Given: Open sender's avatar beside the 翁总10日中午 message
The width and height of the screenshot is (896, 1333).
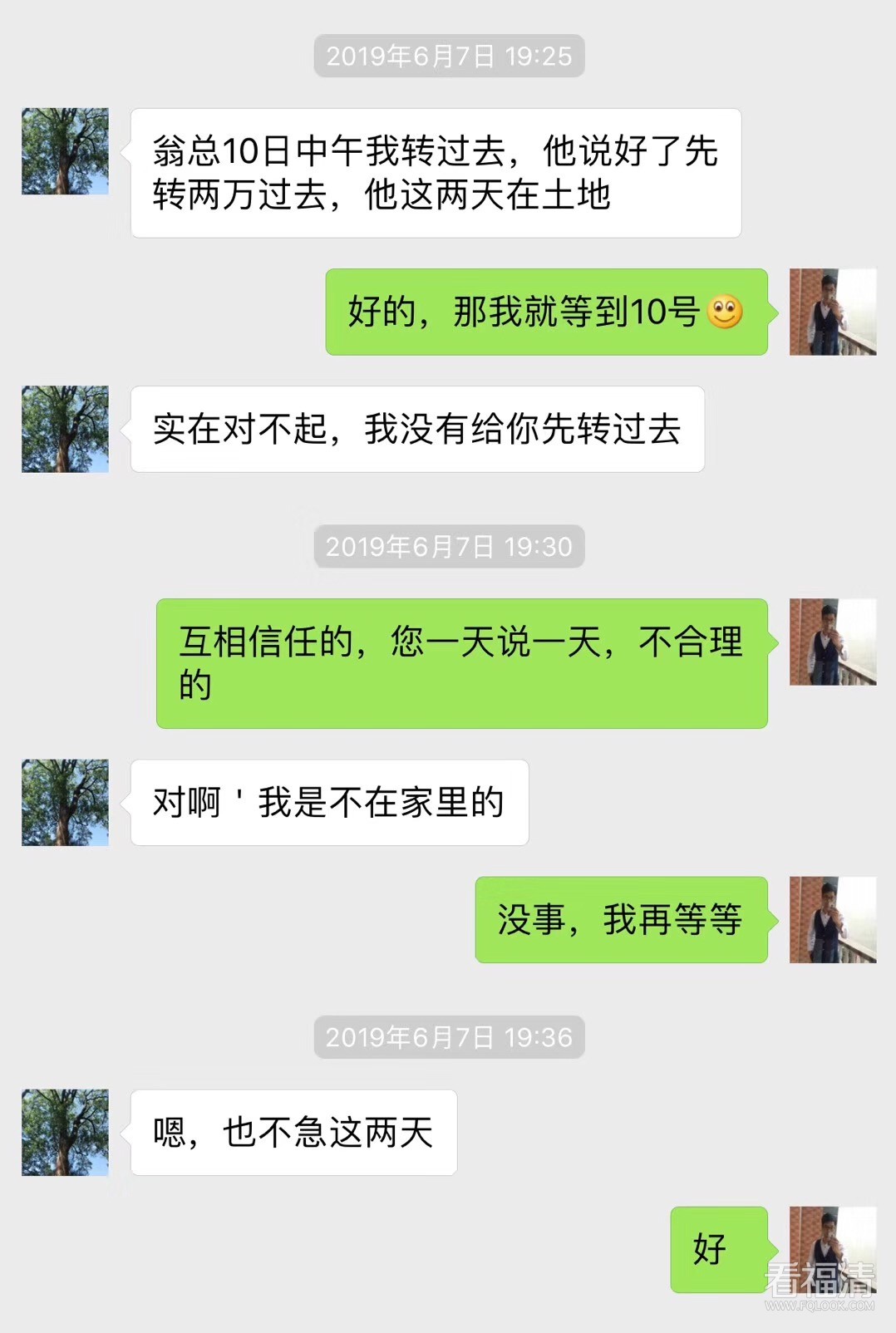Looking at the screenshot, I should pyautogui.click(x=65, y=151).
